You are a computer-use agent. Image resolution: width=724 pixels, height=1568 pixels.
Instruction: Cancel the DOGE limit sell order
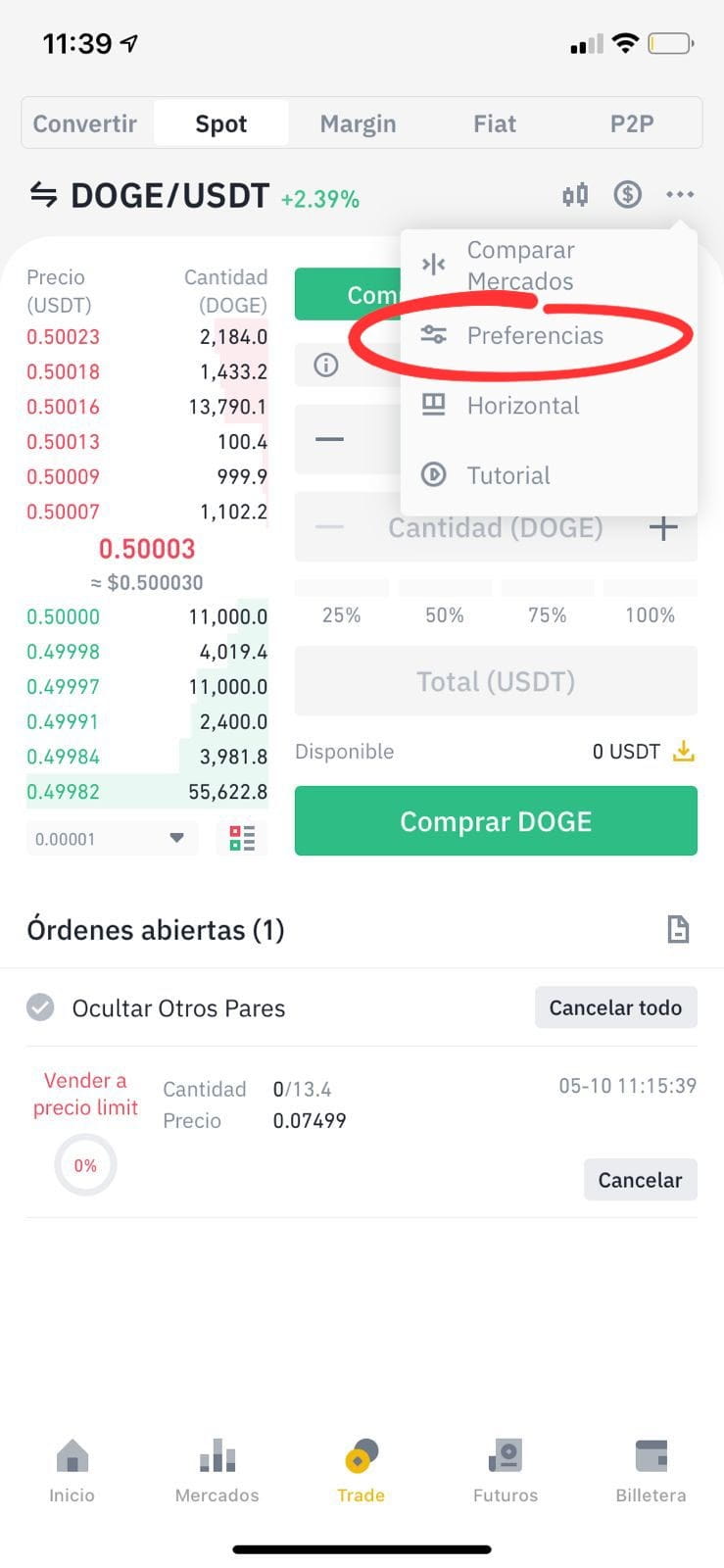pyautogui.click(x=640, y=1180)
